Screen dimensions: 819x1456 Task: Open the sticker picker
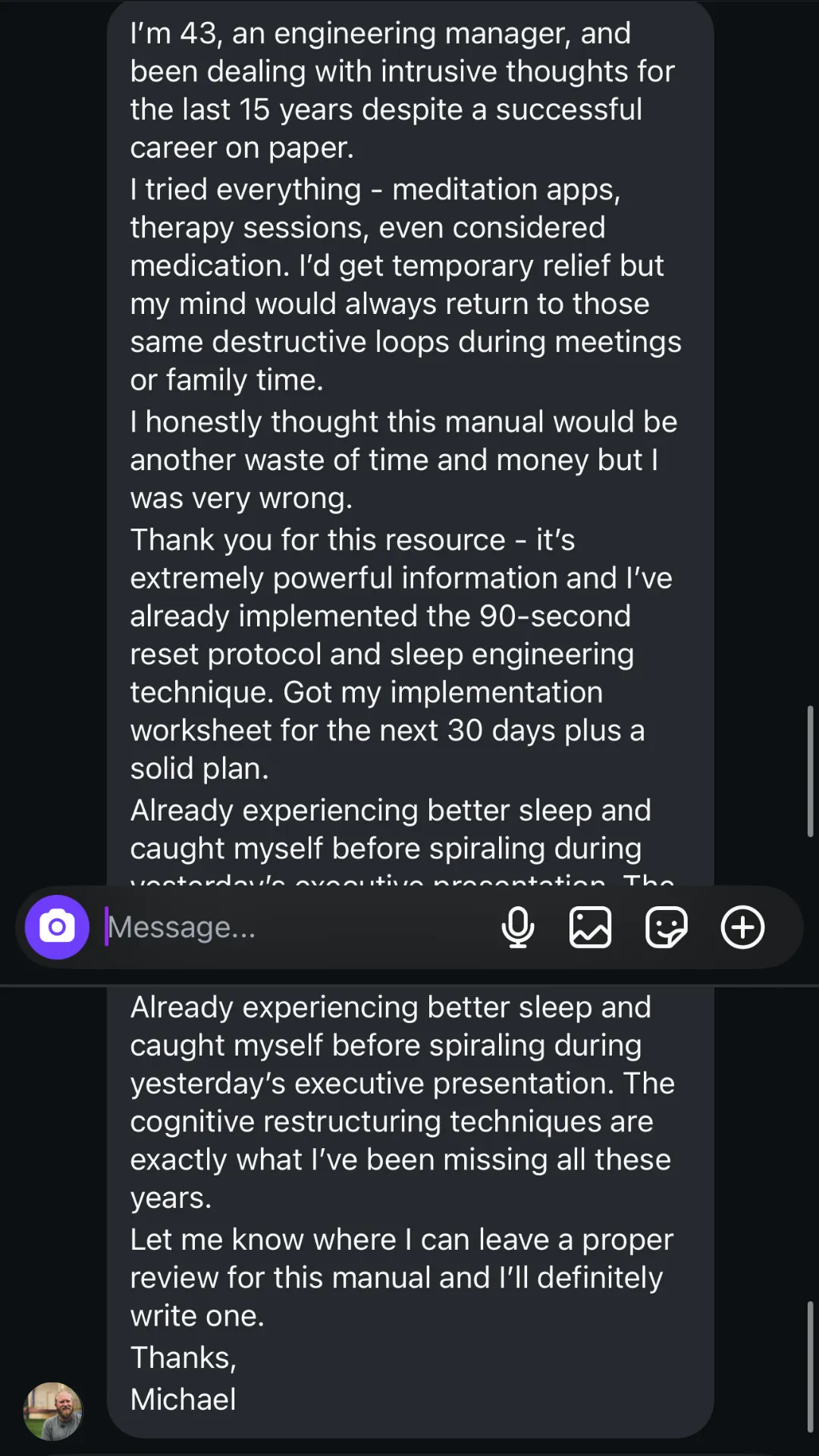click(x=667, y=927)
